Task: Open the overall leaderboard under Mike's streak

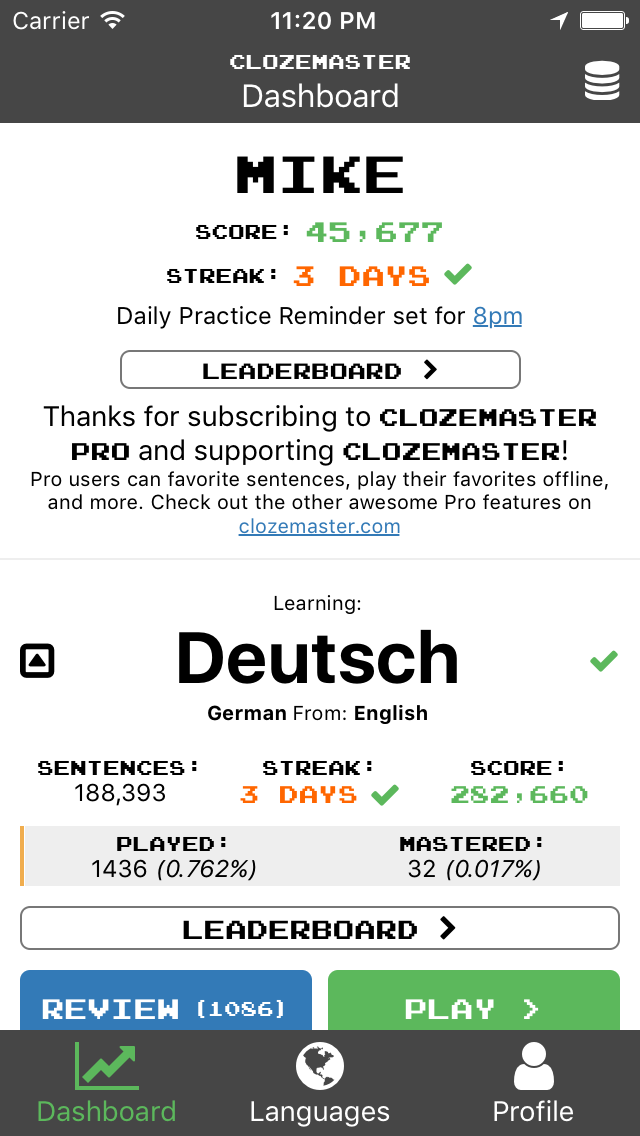Action: pyautogui.click(x=320, y=370)
